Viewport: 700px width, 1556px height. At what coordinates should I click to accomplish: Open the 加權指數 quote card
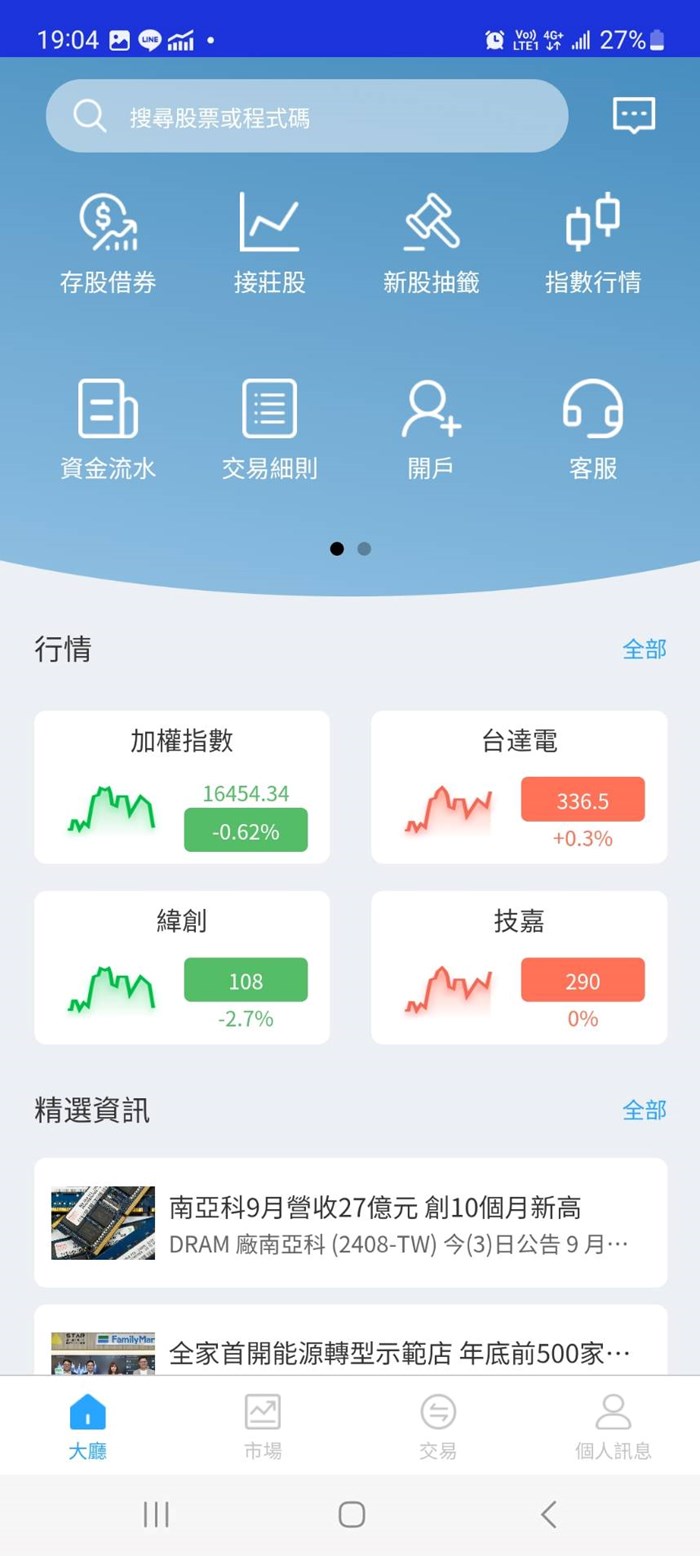[182, 787]
